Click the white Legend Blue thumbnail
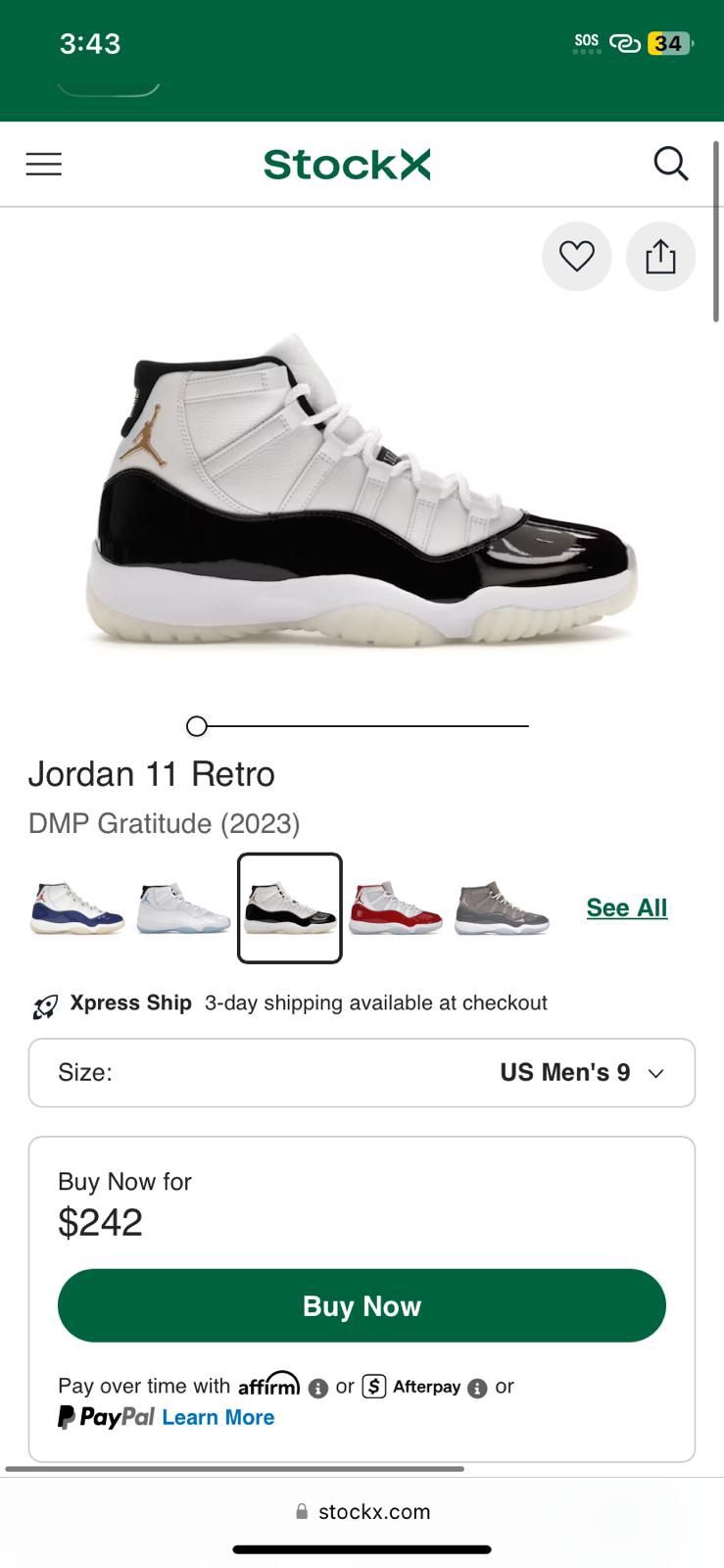Image resolution: width=724 pixels, height=1568 pixels. pos(183,907)
